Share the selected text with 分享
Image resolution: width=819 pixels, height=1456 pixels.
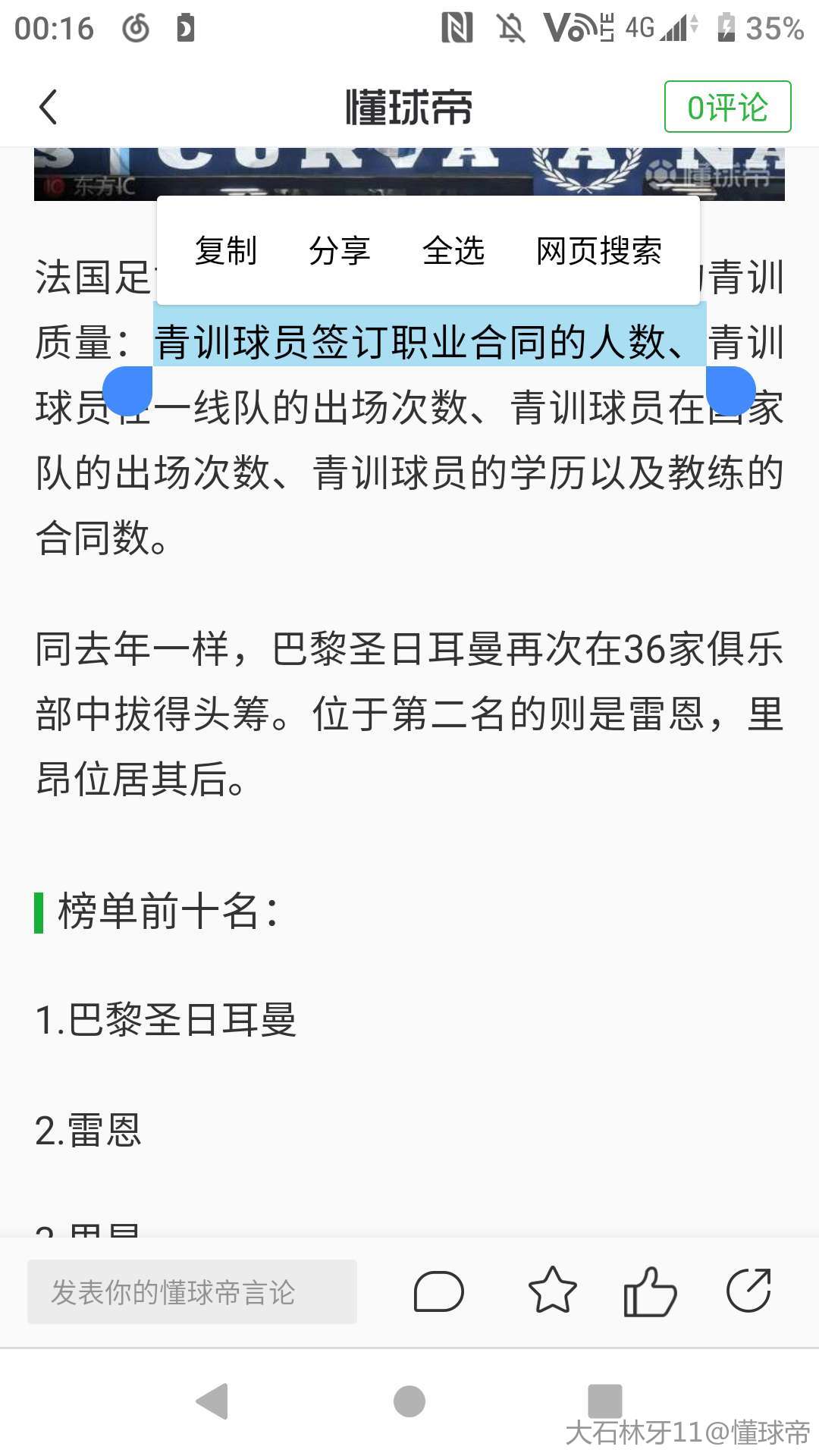click(339, 251)
